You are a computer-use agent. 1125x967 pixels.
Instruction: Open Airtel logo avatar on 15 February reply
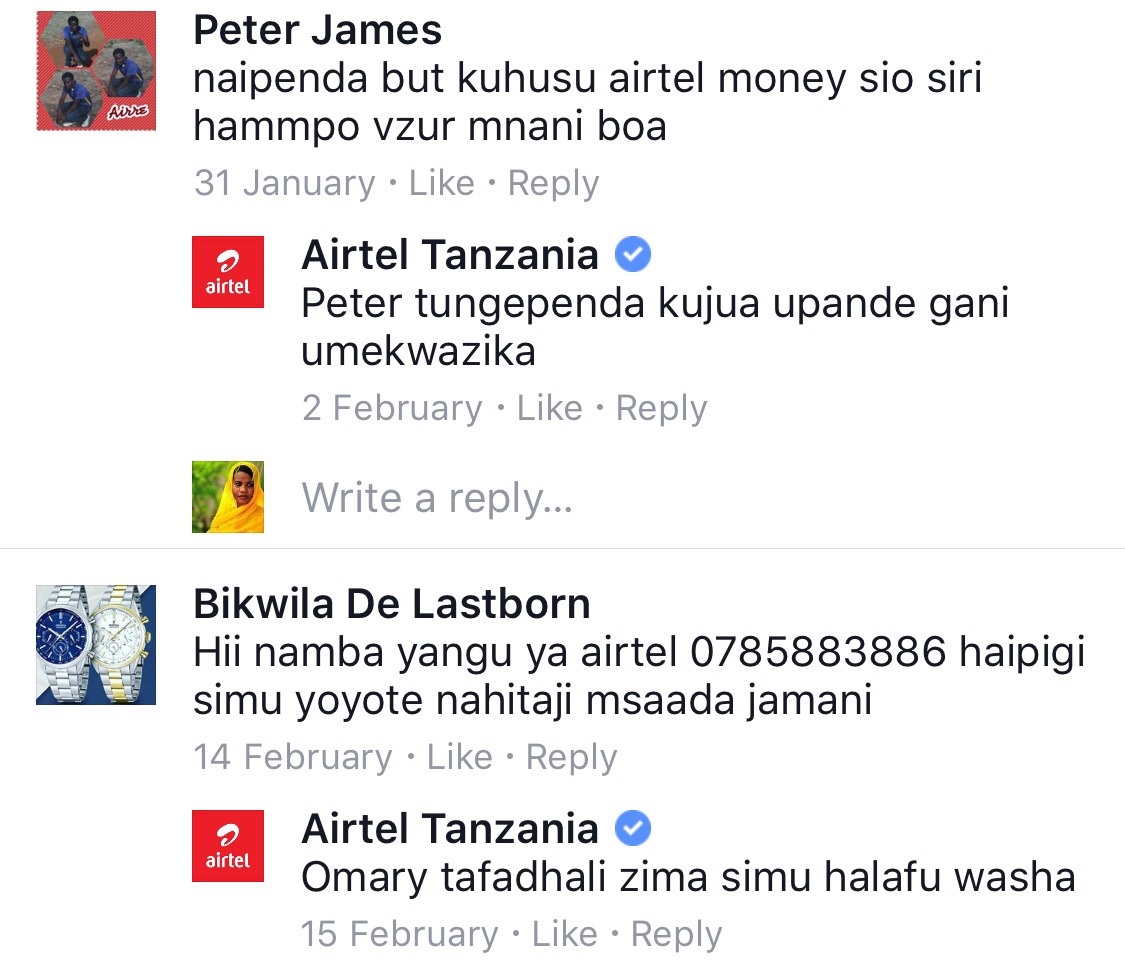click(228, 846)
